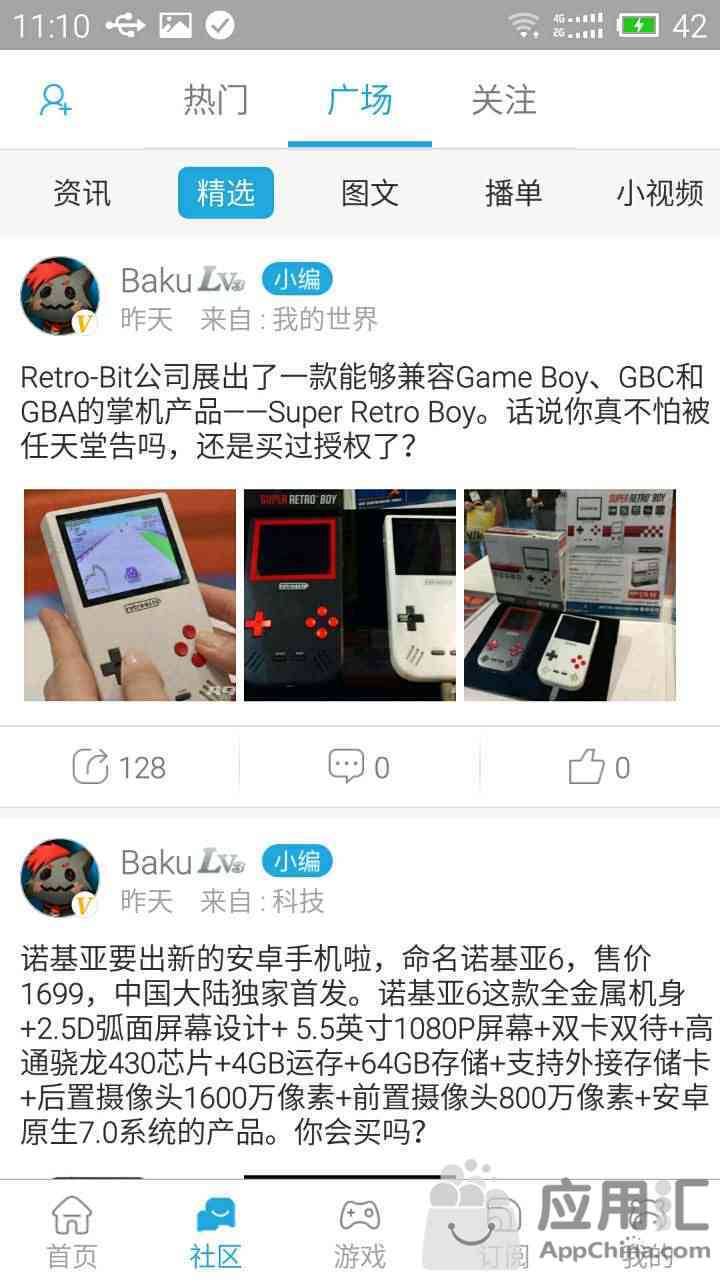Switch to the 关注 tab
Viewport: 720px width, 1280px height.
click(504, 100)
